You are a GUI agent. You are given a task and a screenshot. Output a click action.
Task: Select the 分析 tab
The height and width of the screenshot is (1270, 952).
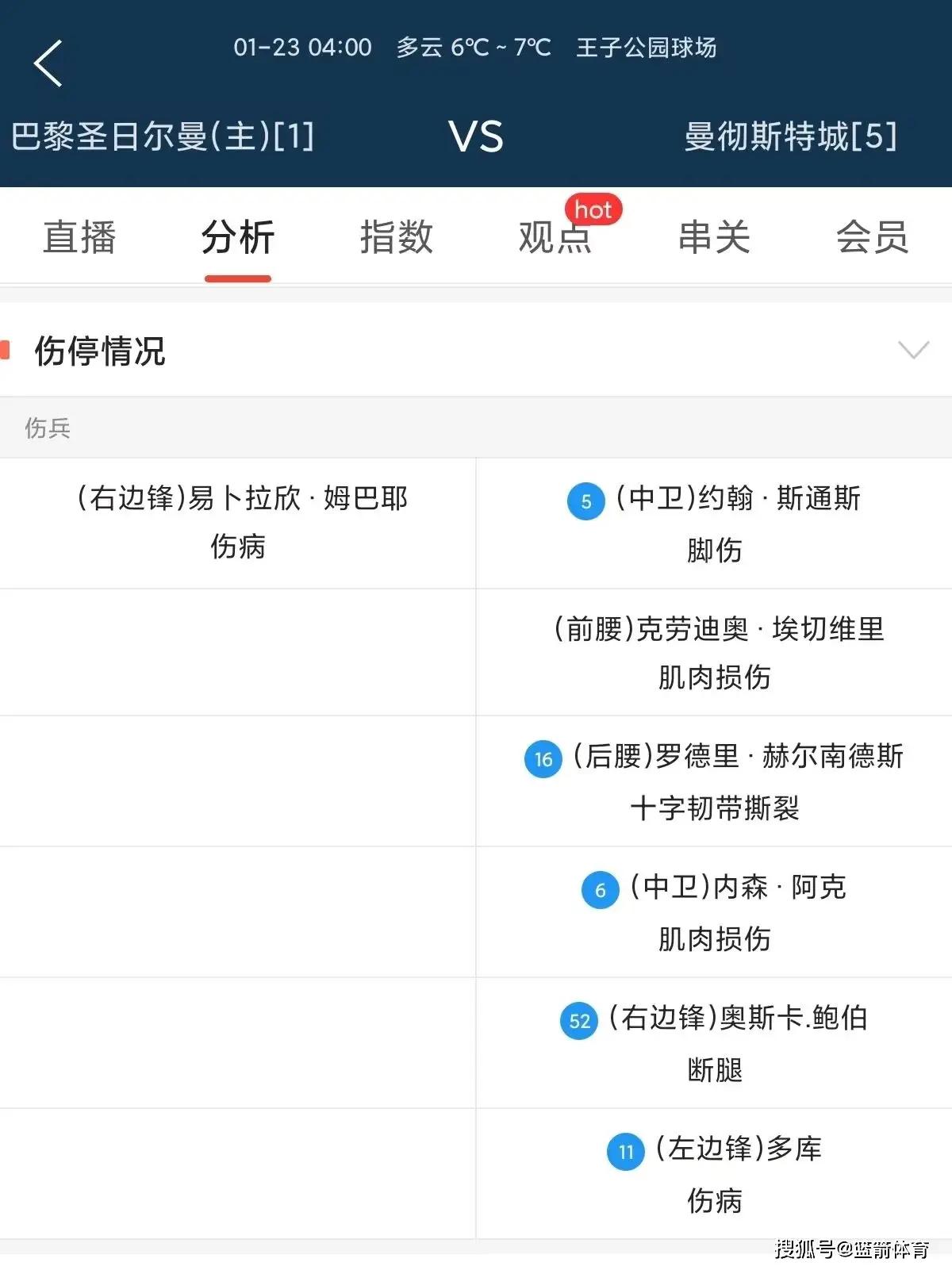[238, 237]
